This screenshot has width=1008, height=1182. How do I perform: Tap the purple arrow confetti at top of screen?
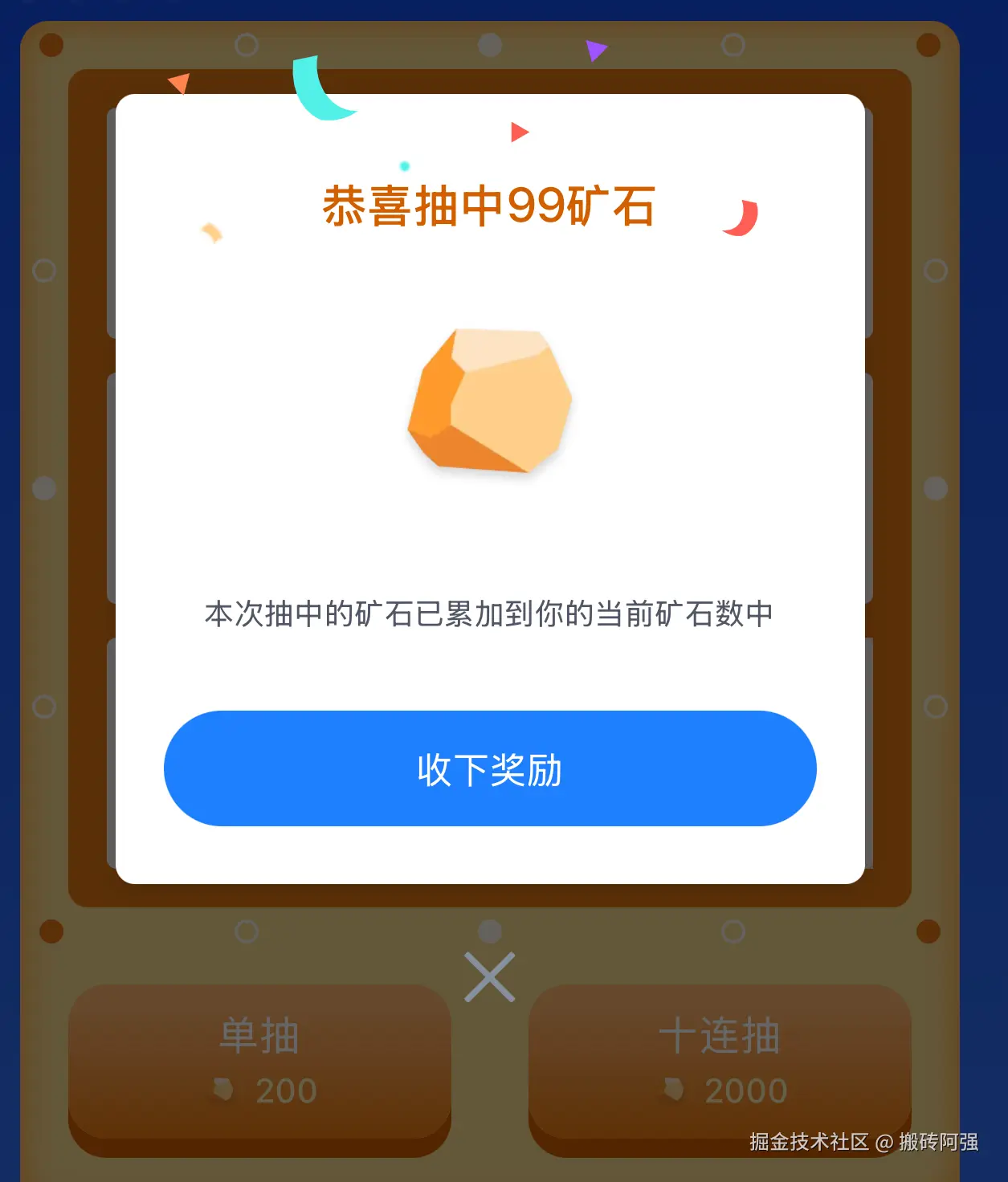[594, 50]
